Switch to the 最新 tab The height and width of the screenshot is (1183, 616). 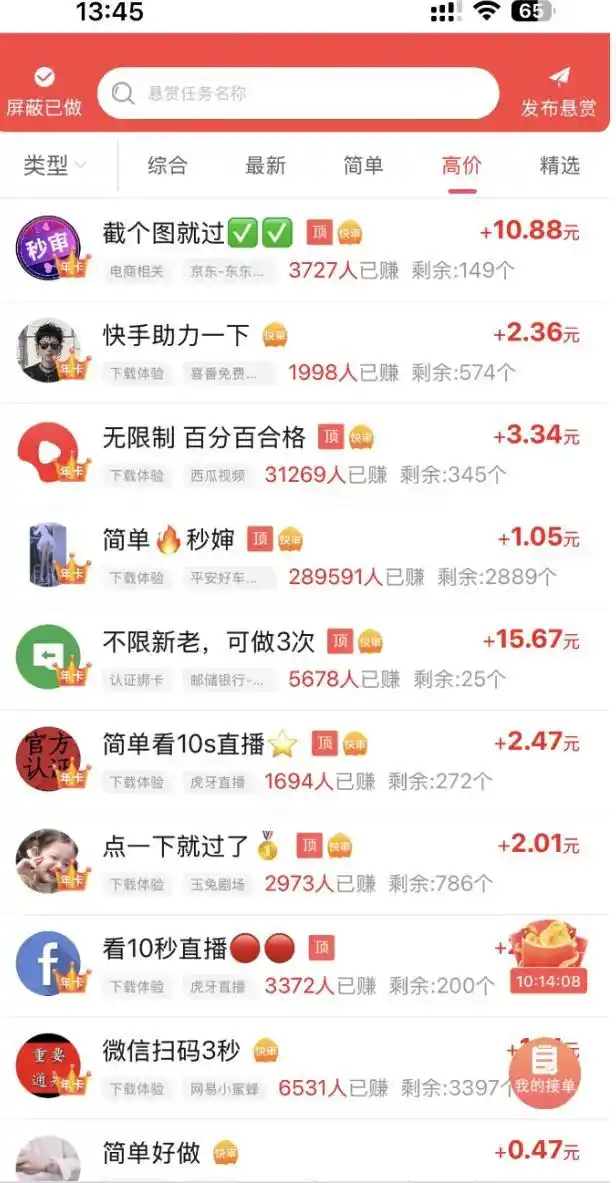click(x=265, y=166)
